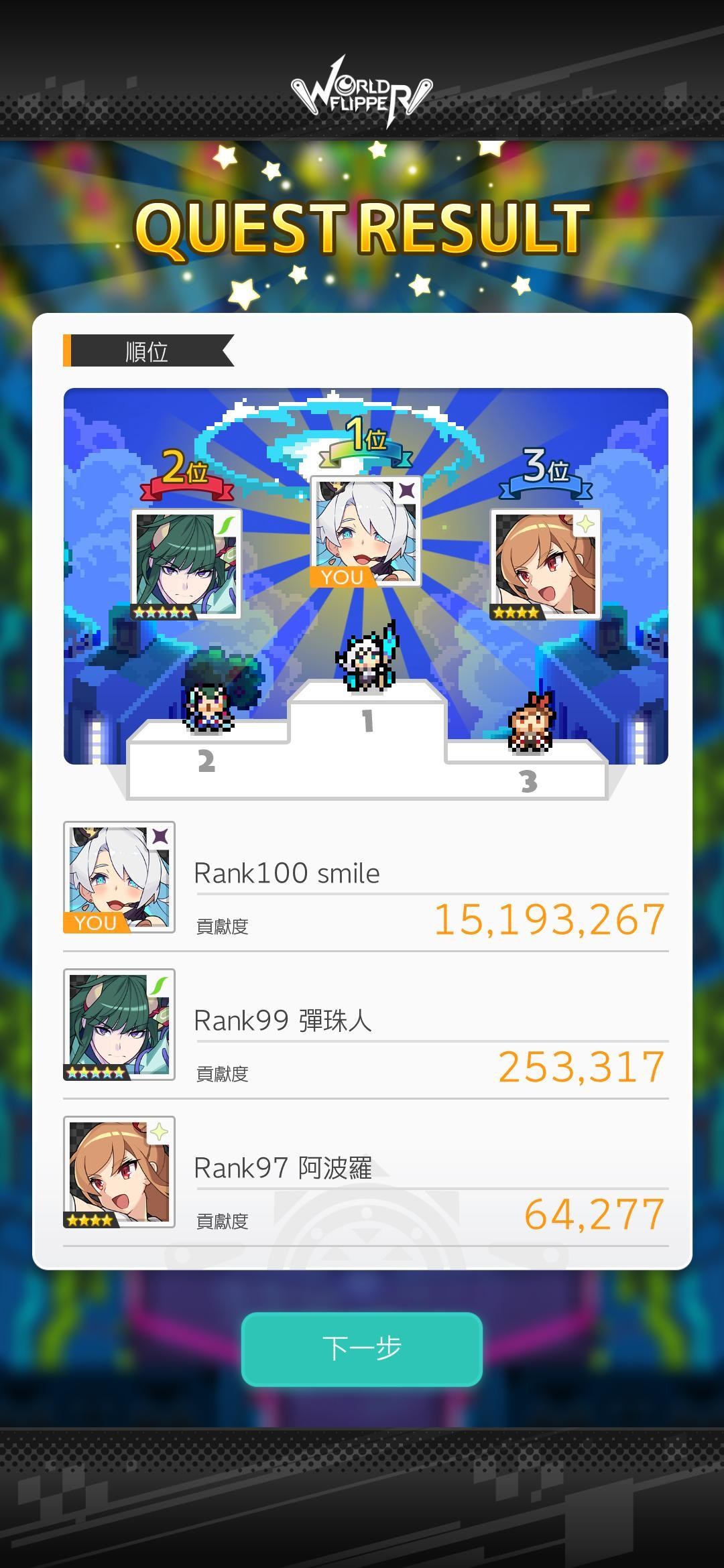
Task: Tap the 下一步 button to continue
Action: (x=362, y=1348)
